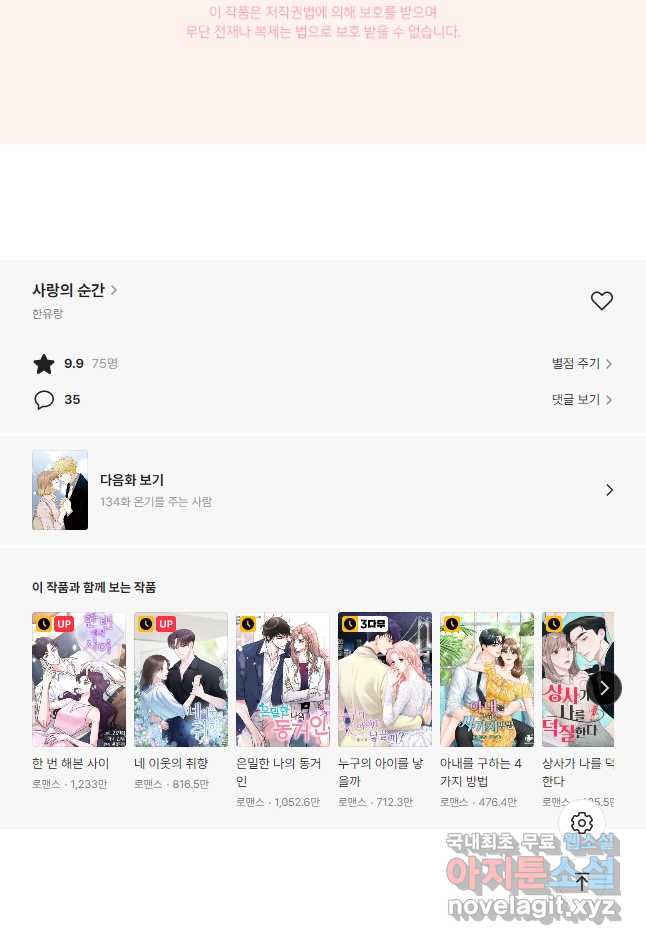Open 댓글 보기 comments
646x945 pixels.
(x=581, y=400)
